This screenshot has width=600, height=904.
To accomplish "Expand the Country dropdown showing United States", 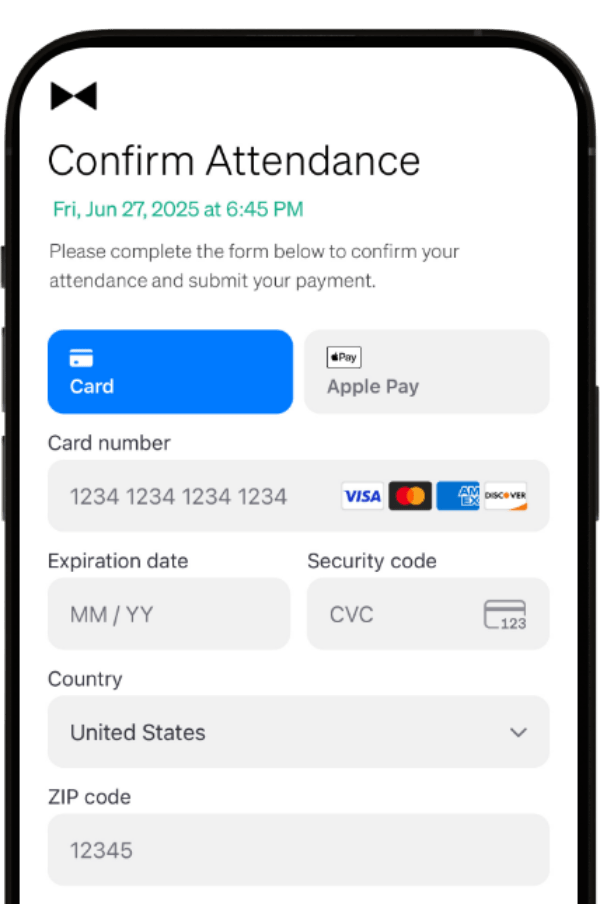I will point(298,732).
